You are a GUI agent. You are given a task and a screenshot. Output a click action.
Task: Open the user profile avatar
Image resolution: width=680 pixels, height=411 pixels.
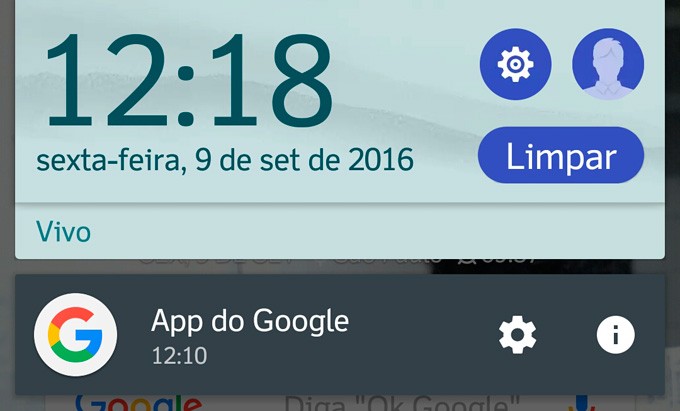pos(608,64)
